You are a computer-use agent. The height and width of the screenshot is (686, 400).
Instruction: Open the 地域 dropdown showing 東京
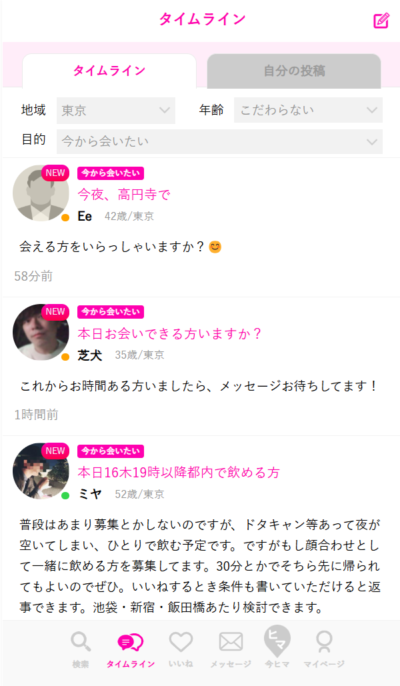coord(116,110)
